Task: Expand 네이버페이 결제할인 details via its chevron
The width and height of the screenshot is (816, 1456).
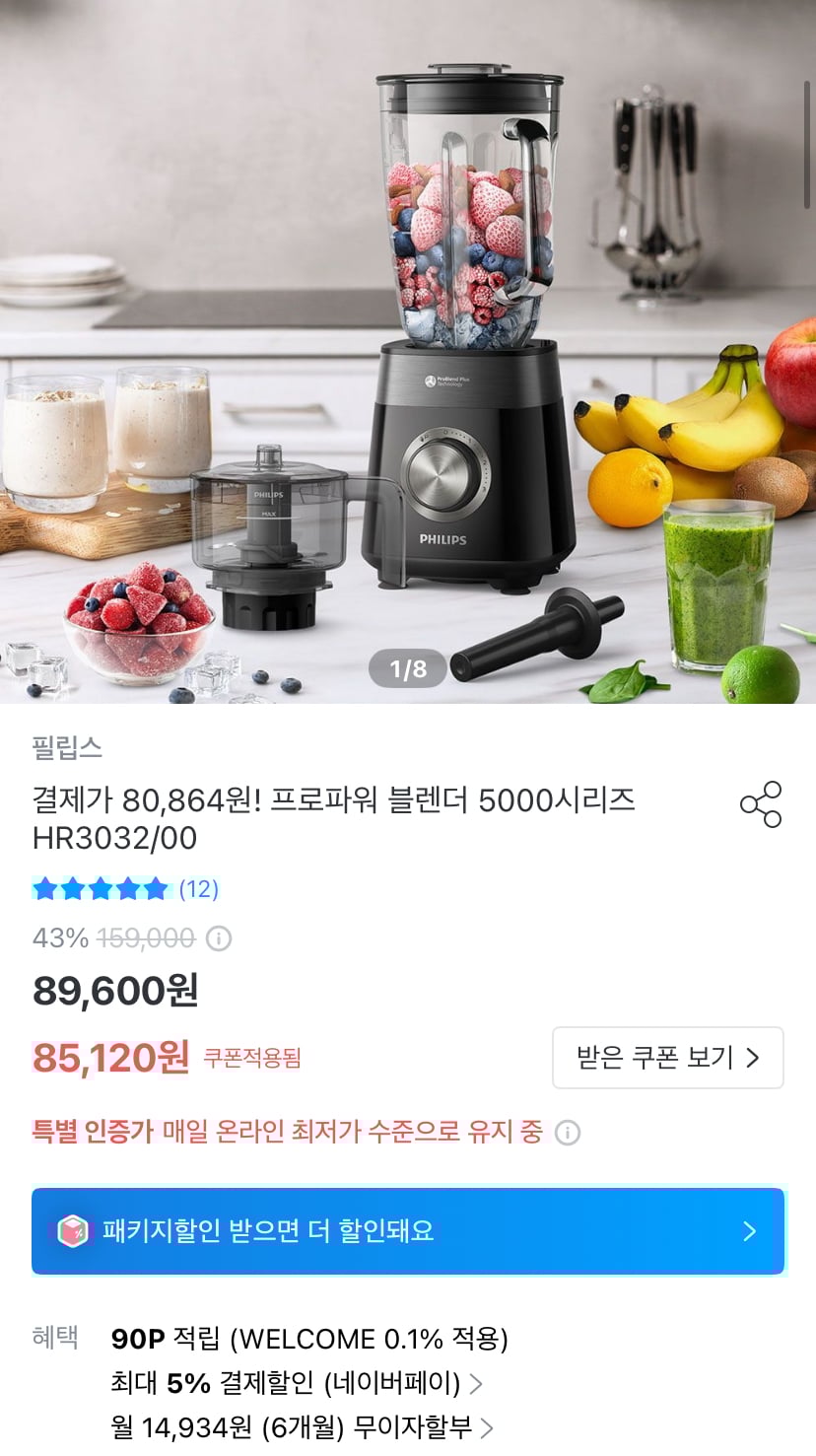Action: 478,1383
